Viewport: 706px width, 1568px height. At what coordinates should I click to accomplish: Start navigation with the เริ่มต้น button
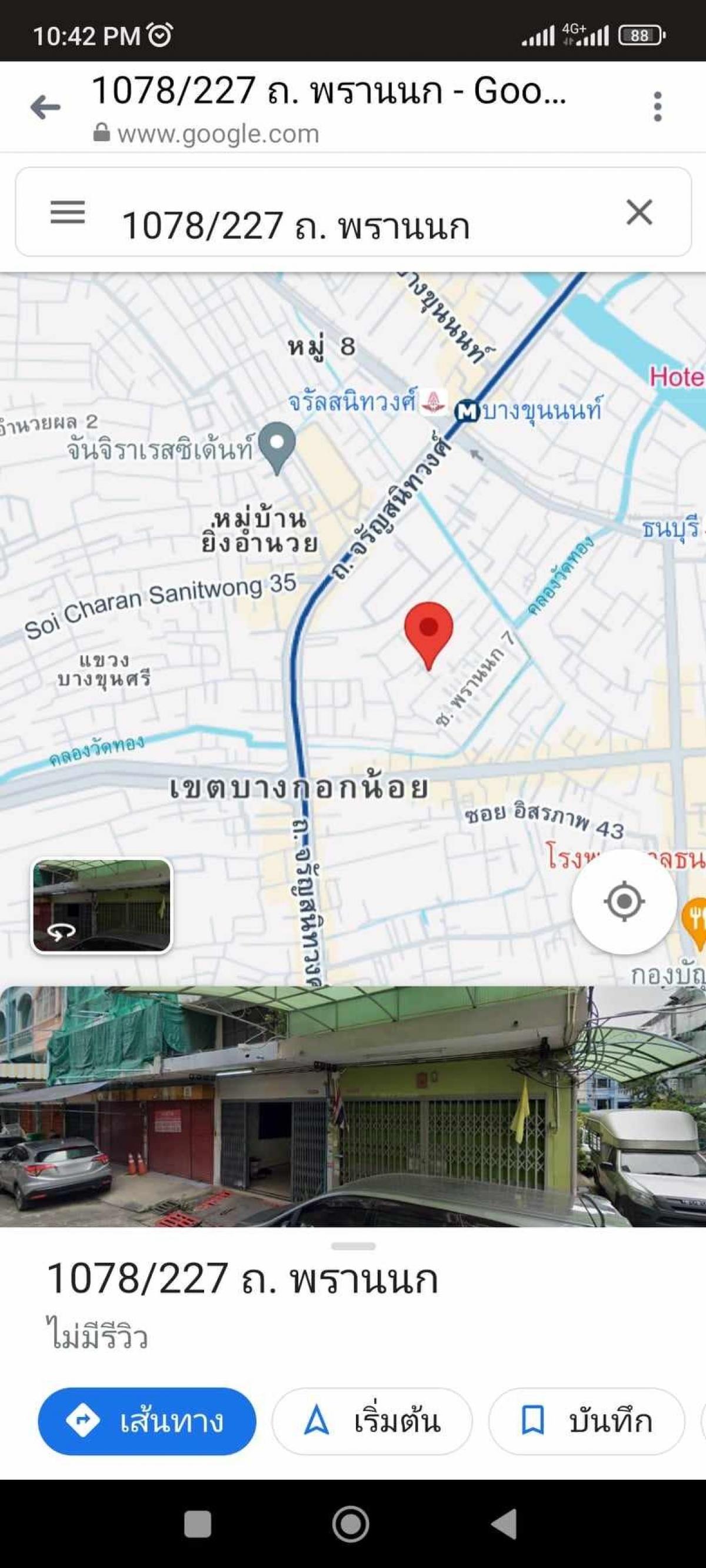372,1421
